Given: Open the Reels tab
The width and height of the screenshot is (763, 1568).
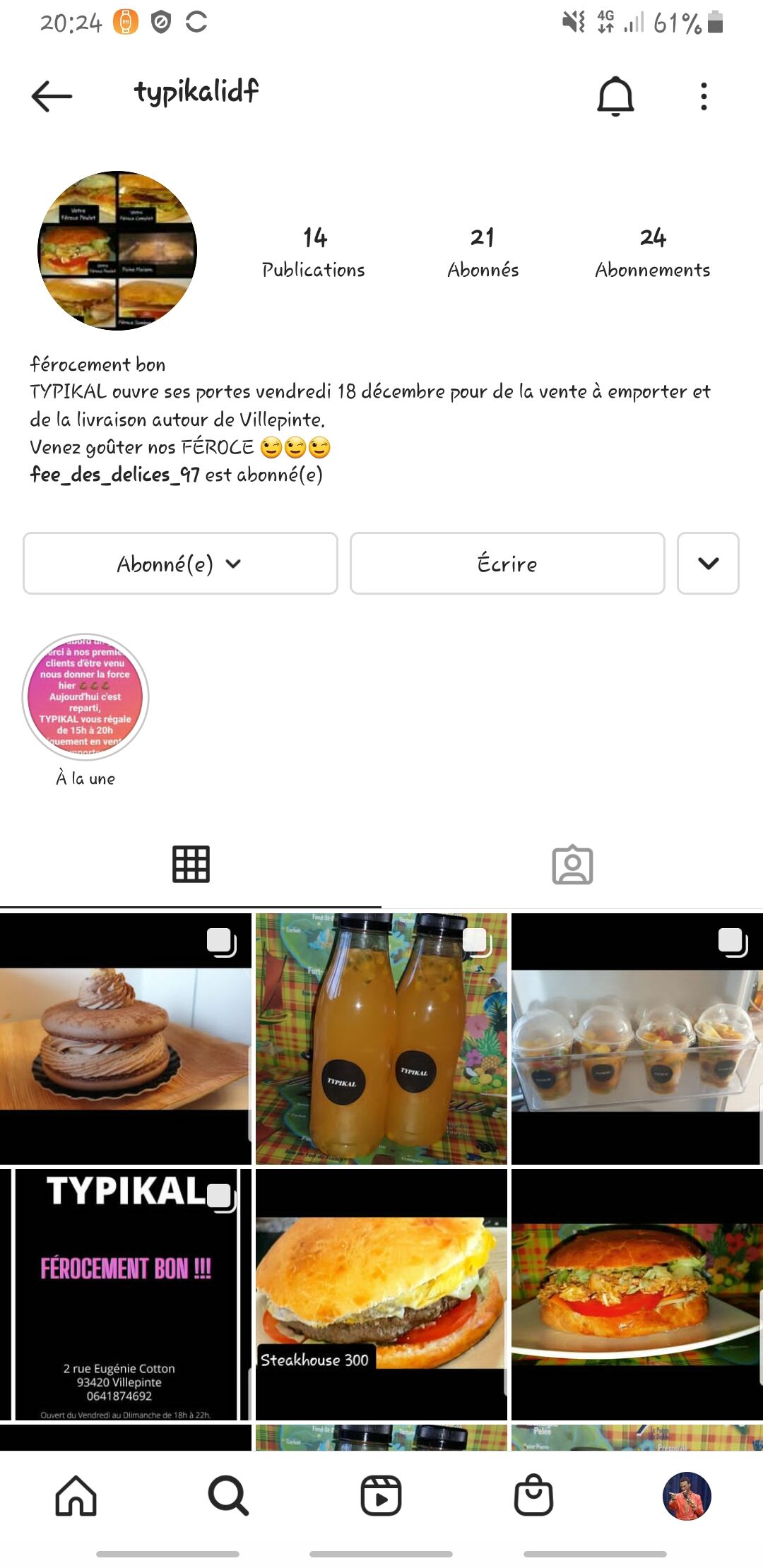Looking at the screenshot, I should [x=381, y=1495].
